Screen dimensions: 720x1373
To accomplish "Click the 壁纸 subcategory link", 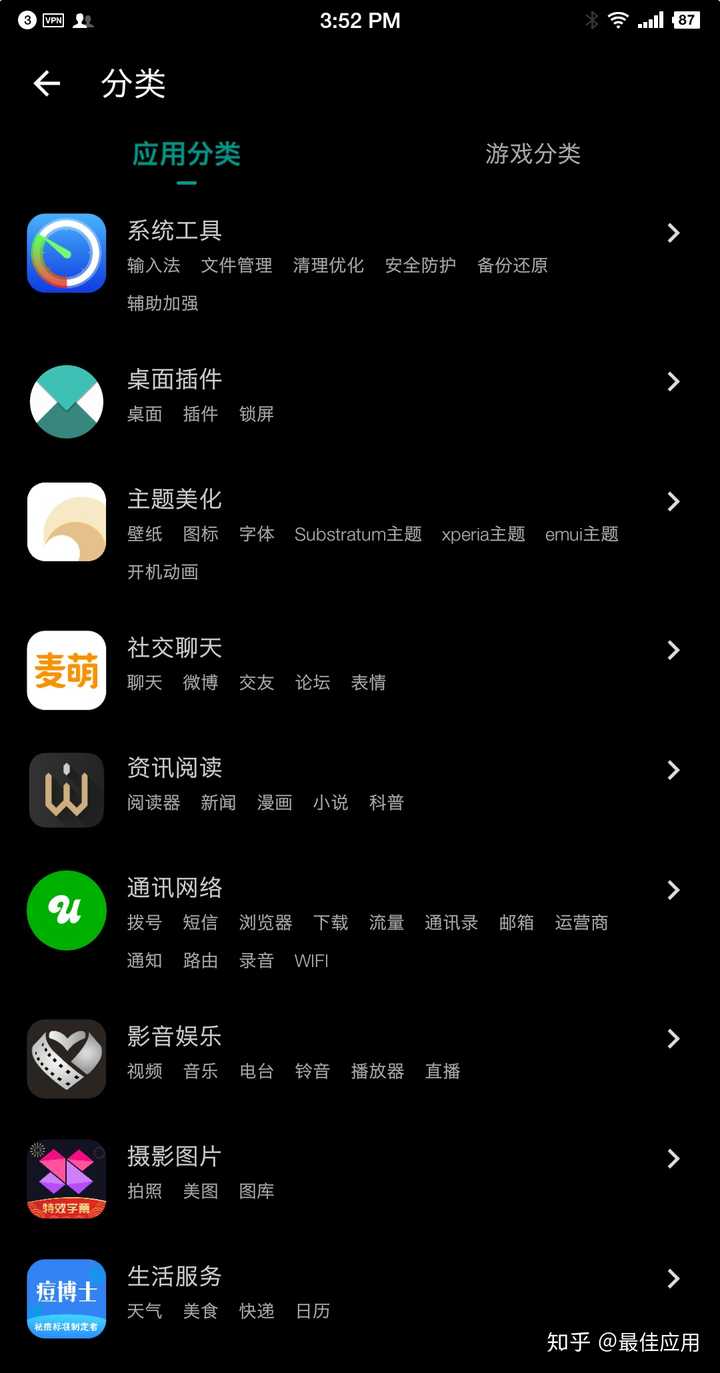I will pos(144,535).
